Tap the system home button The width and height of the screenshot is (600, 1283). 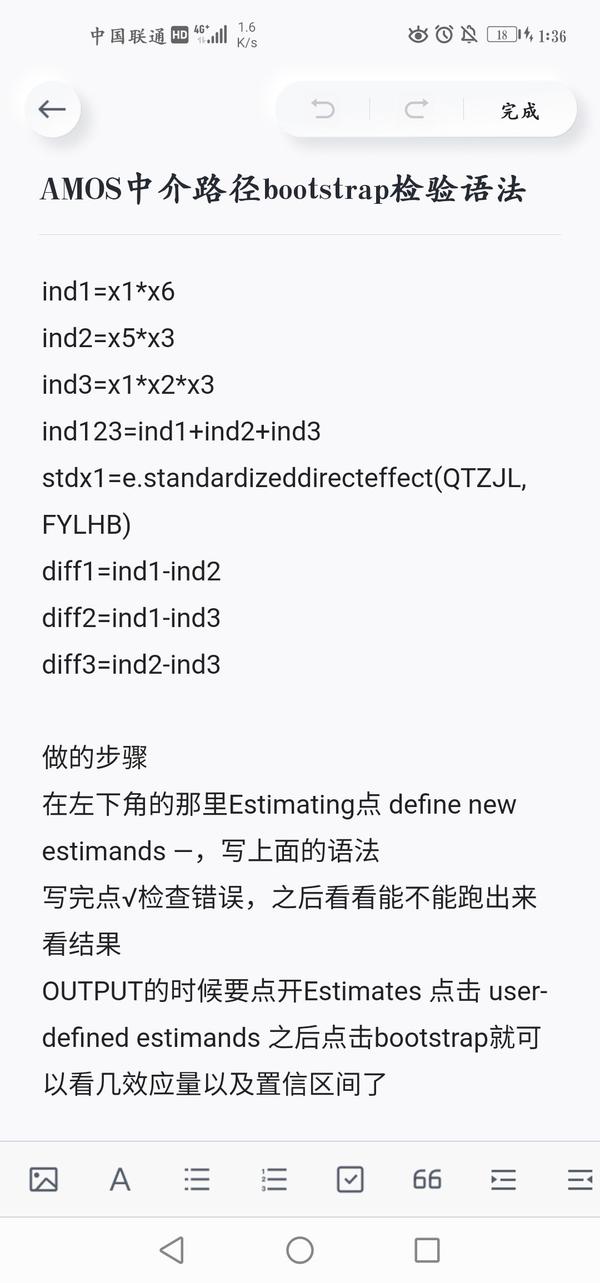[x=300, y=1249]
